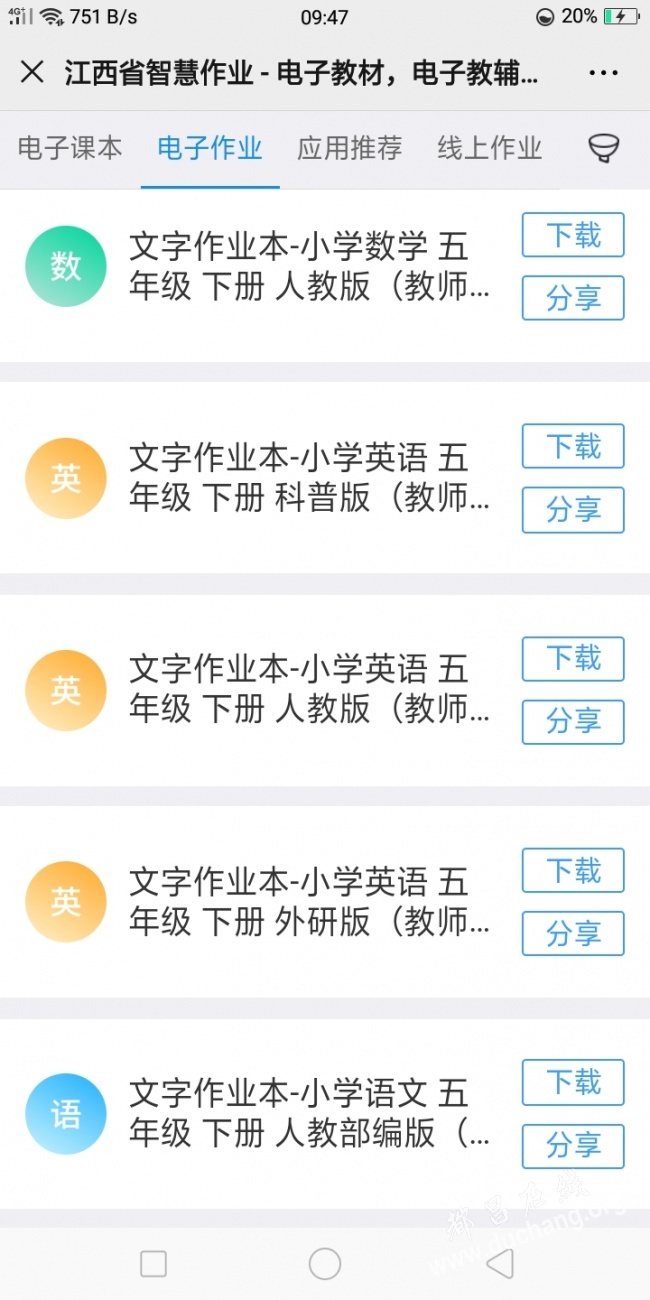Download 小学英语 五年级 外研版 workbook
Screen dimensions: 650x1300
click(x=573, y=870)
